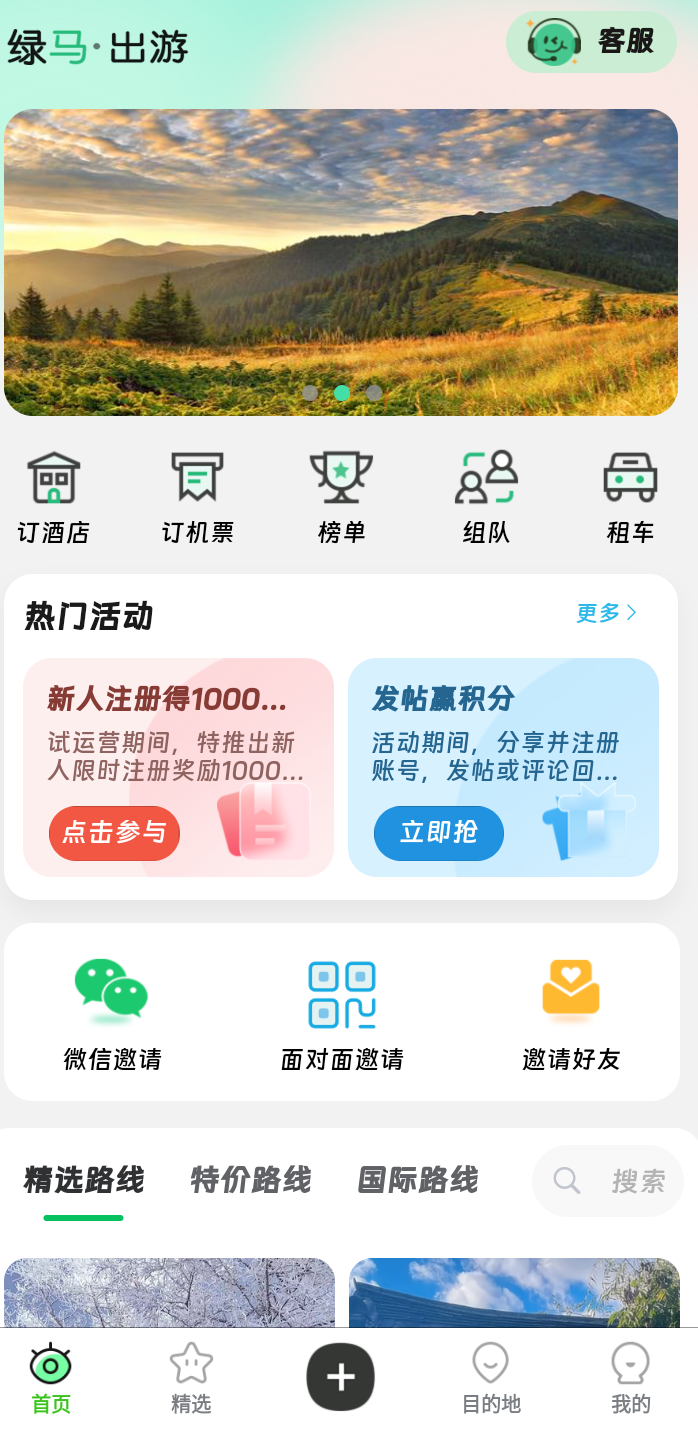Tap 点击参与 on the registration reward card

tap(114, 833)
